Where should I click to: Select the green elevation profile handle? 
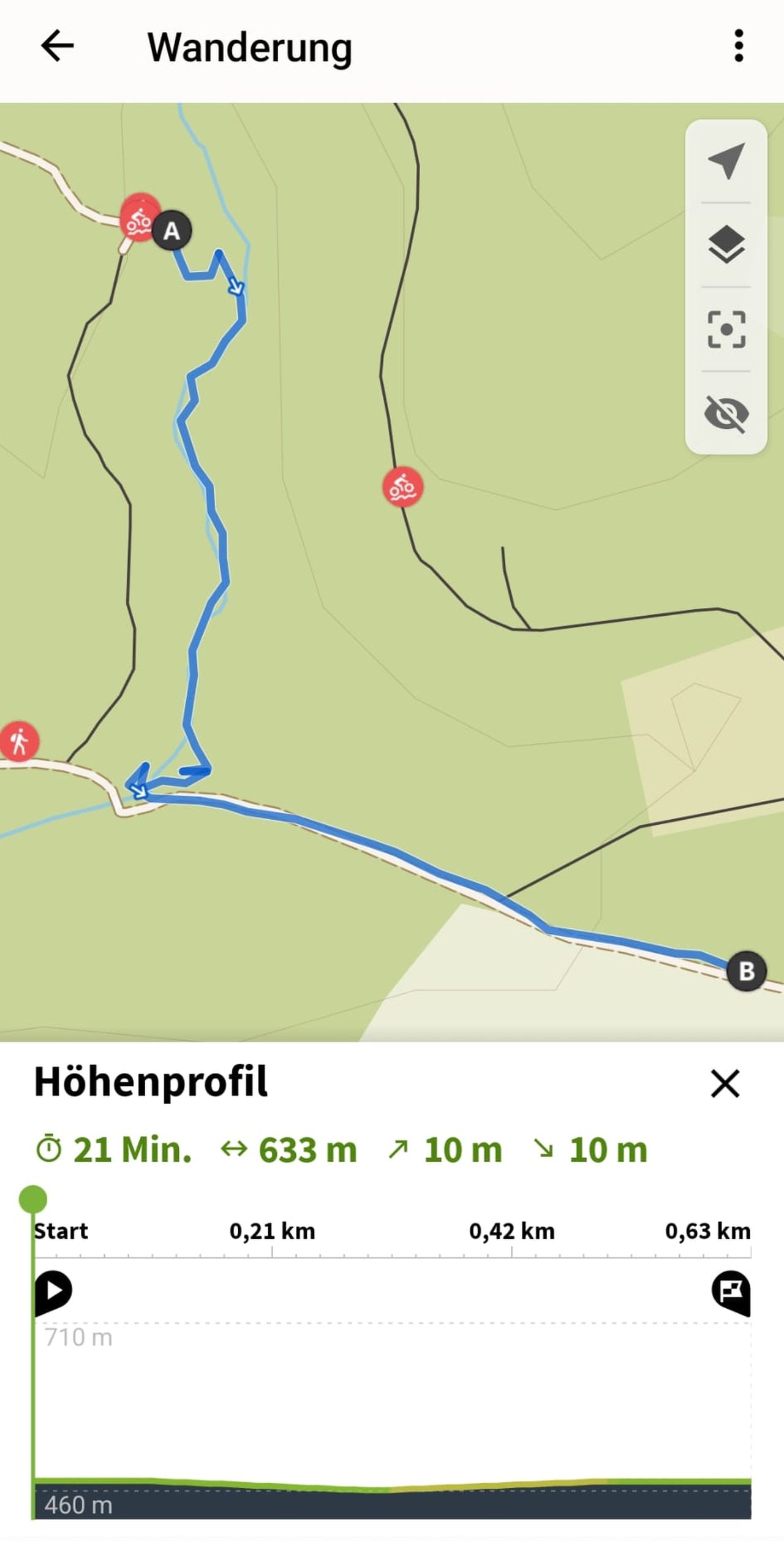point(33,1199)
